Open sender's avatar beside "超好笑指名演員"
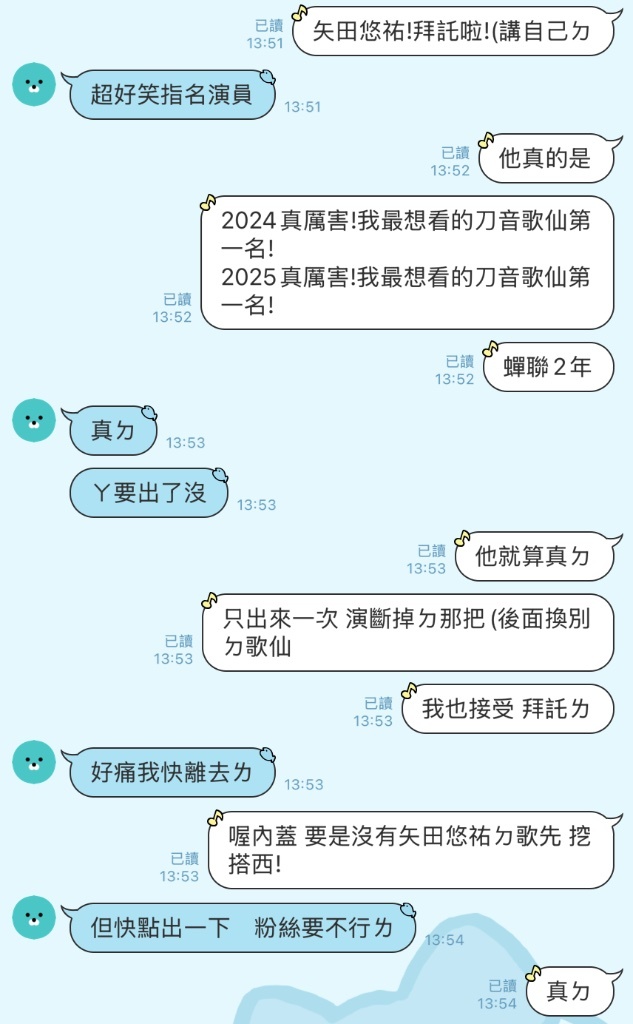The height and width of the screenshot is (1024, 633). [34, 83]
